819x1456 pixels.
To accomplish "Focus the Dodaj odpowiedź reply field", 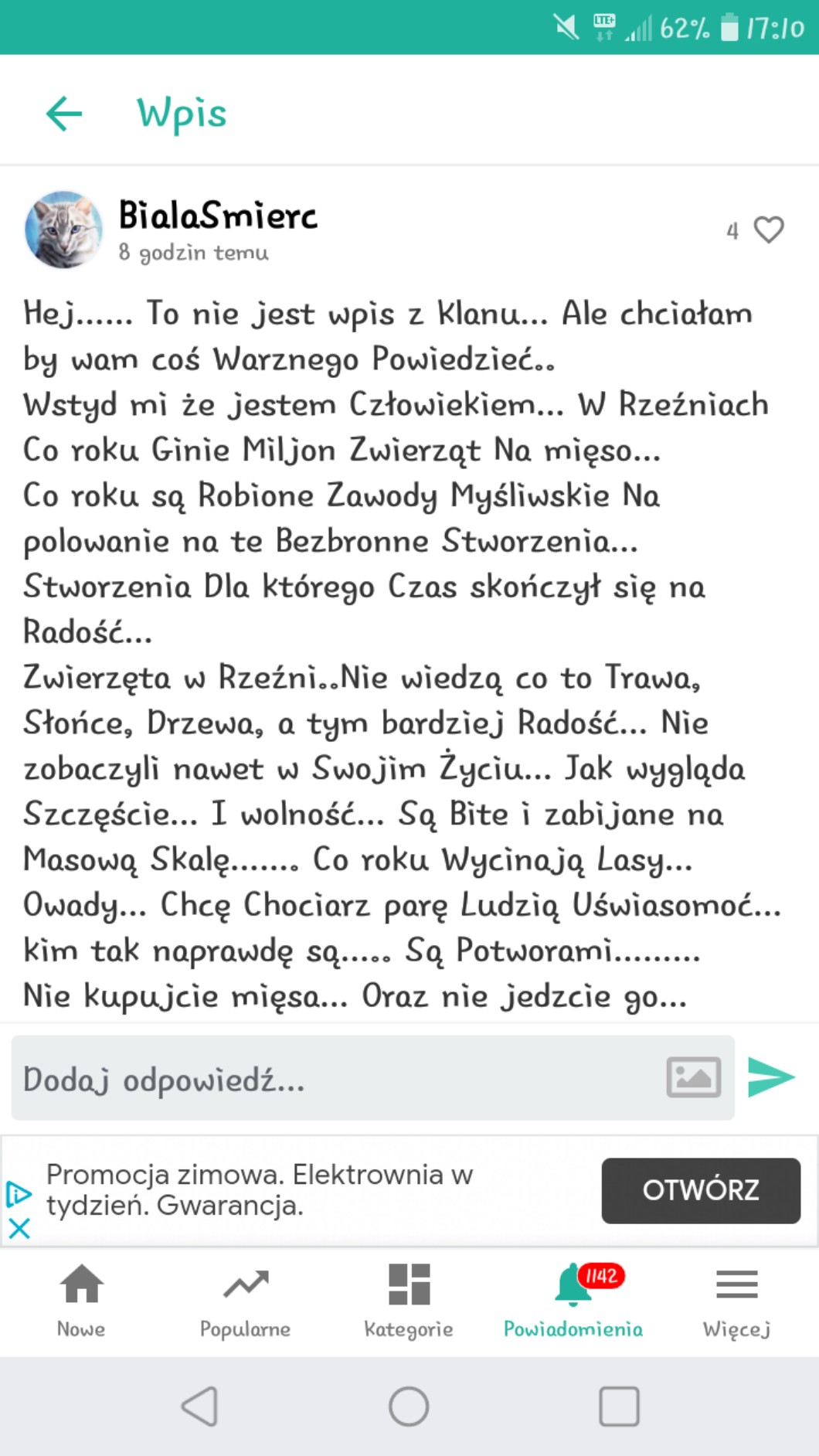I will [x=332, y=1079].
